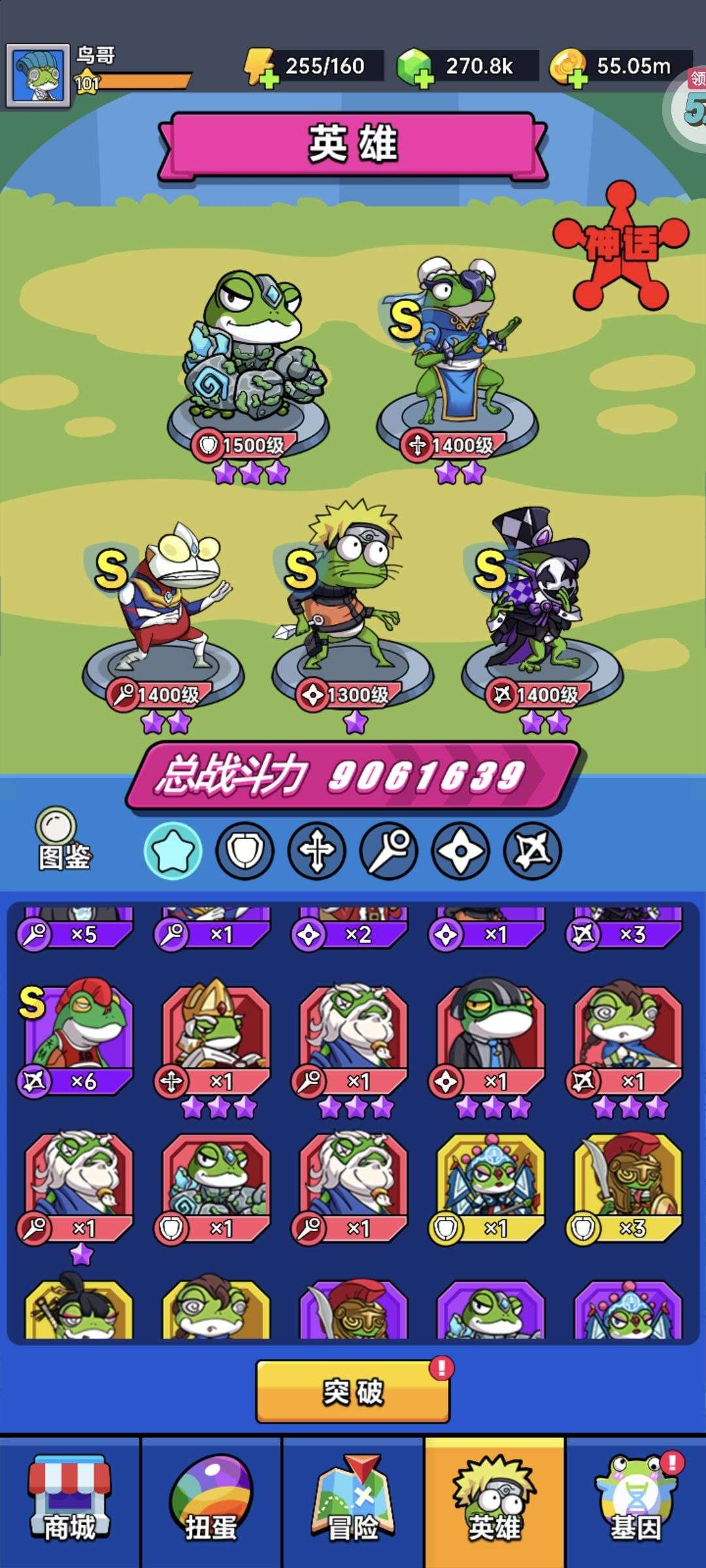Filter heroes by shield class
Image resolution: width=706 pixels, height=1568 pixels.
(244, 851)
